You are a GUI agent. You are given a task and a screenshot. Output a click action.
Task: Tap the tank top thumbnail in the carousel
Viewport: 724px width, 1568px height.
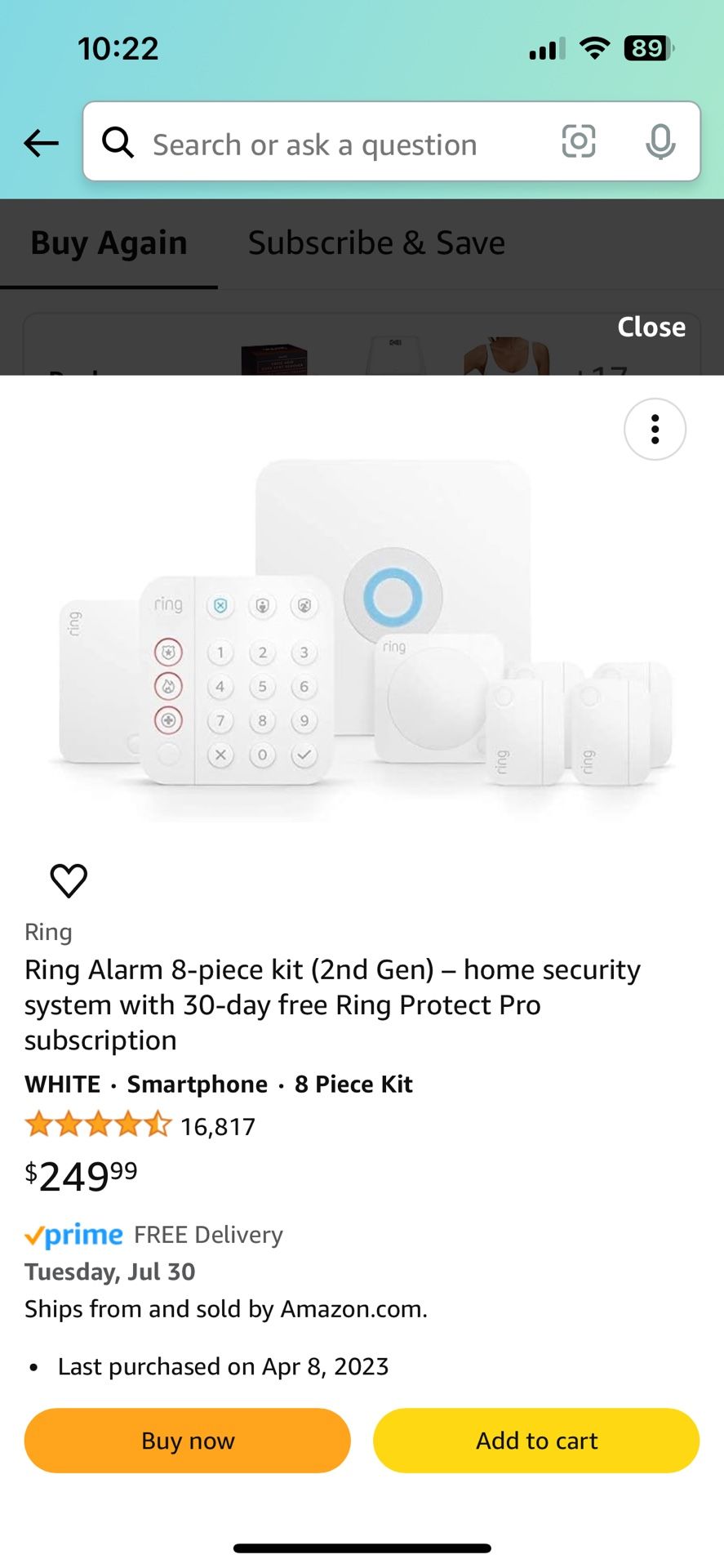pyautogui.click(x=508, y=359)
